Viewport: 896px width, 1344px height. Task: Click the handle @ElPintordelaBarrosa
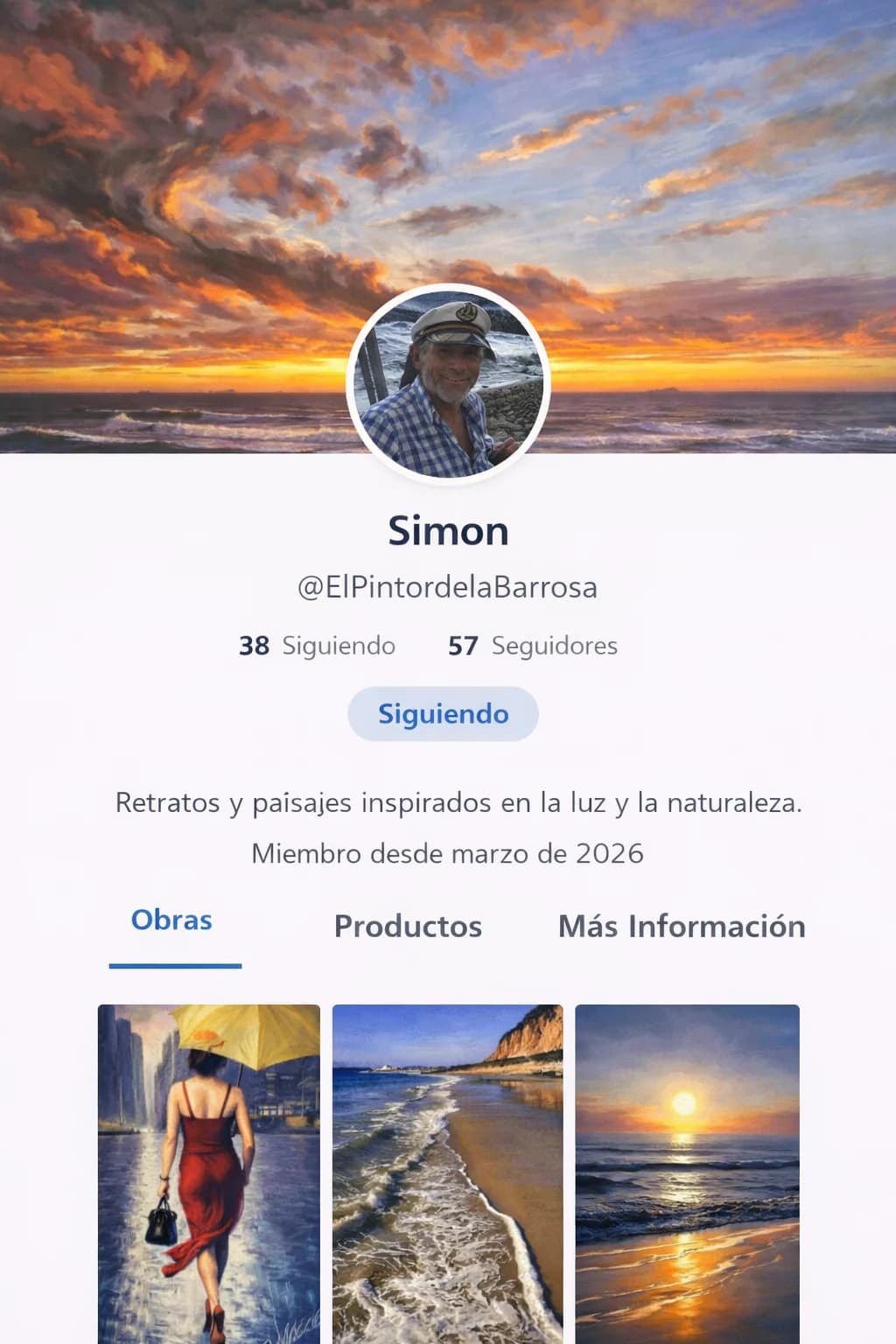click(447, 587)
